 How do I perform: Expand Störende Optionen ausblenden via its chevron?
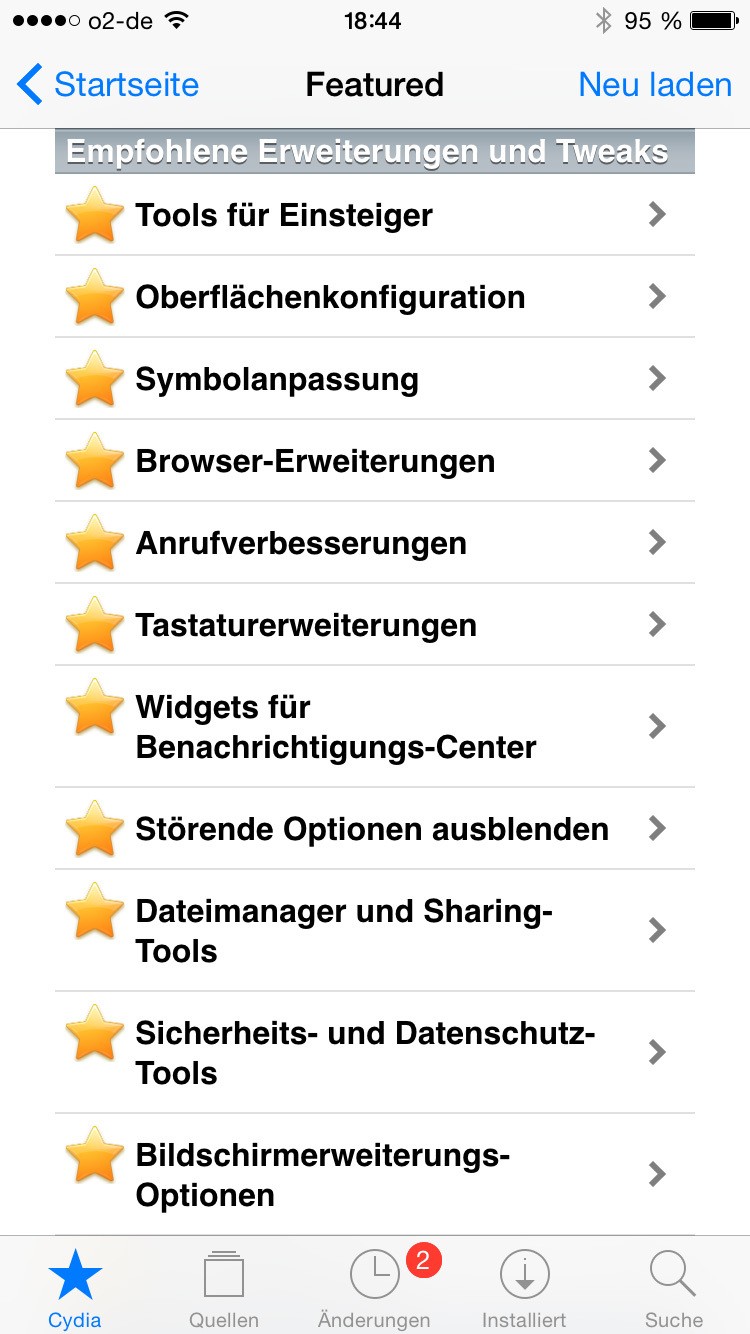(x=657, y=829)
